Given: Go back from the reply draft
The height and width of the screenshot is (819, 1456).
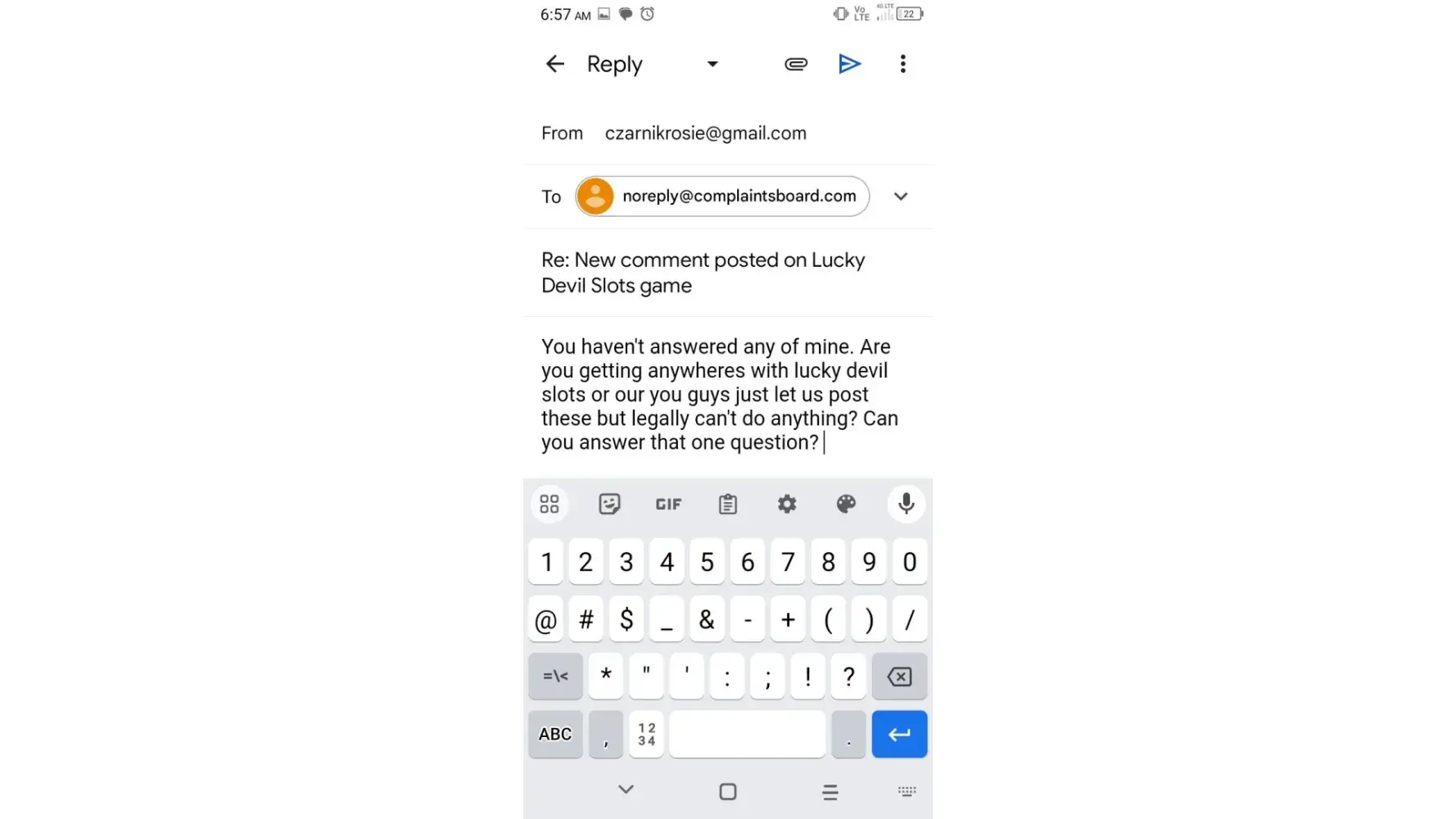Looking at the screenshot, I should (554, 64).
